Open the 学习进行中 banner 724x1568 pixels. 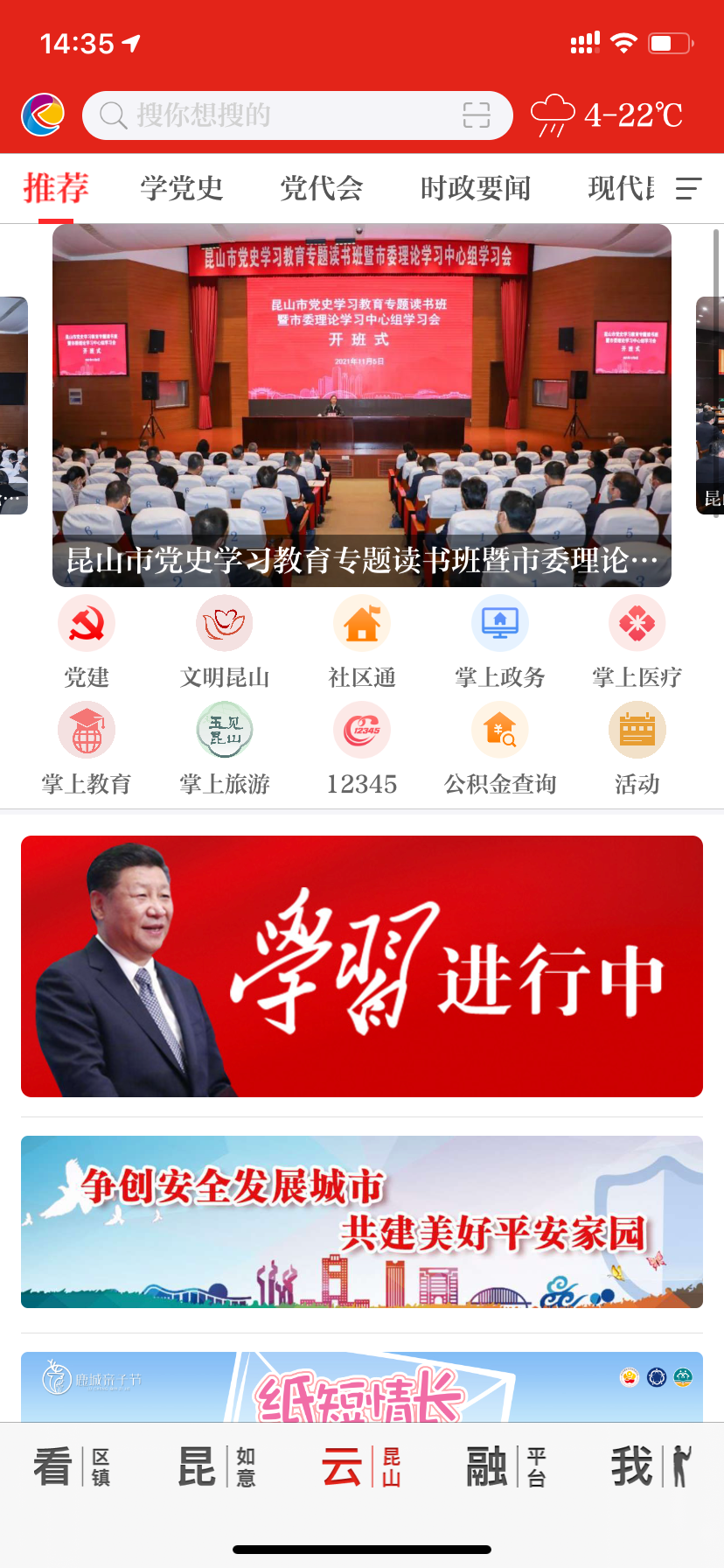pyautogui.click(x=362, y=966)
